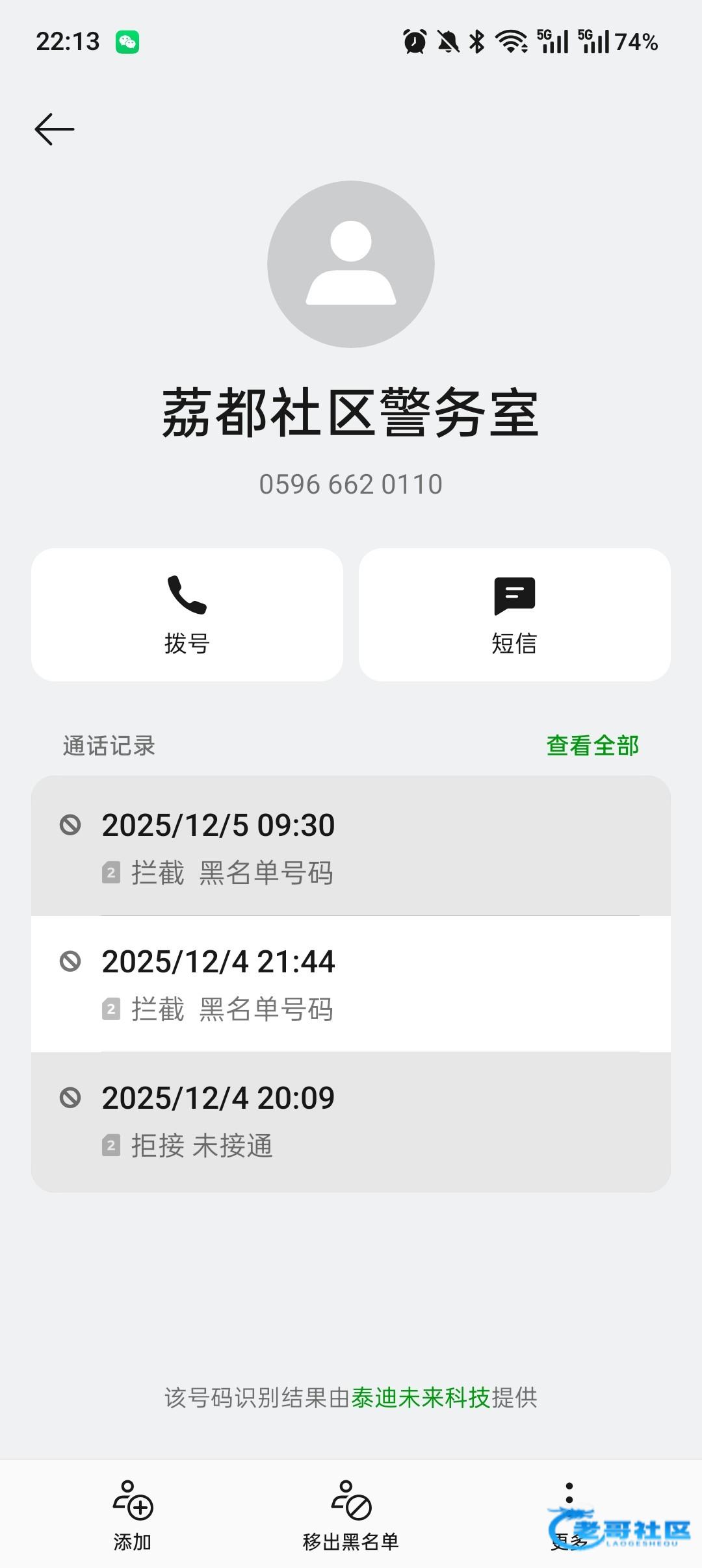Screen dimensions: 702x1568
Task: View the 2025/12/4 20:09 rejected call entry
Action: (350, 1121)
